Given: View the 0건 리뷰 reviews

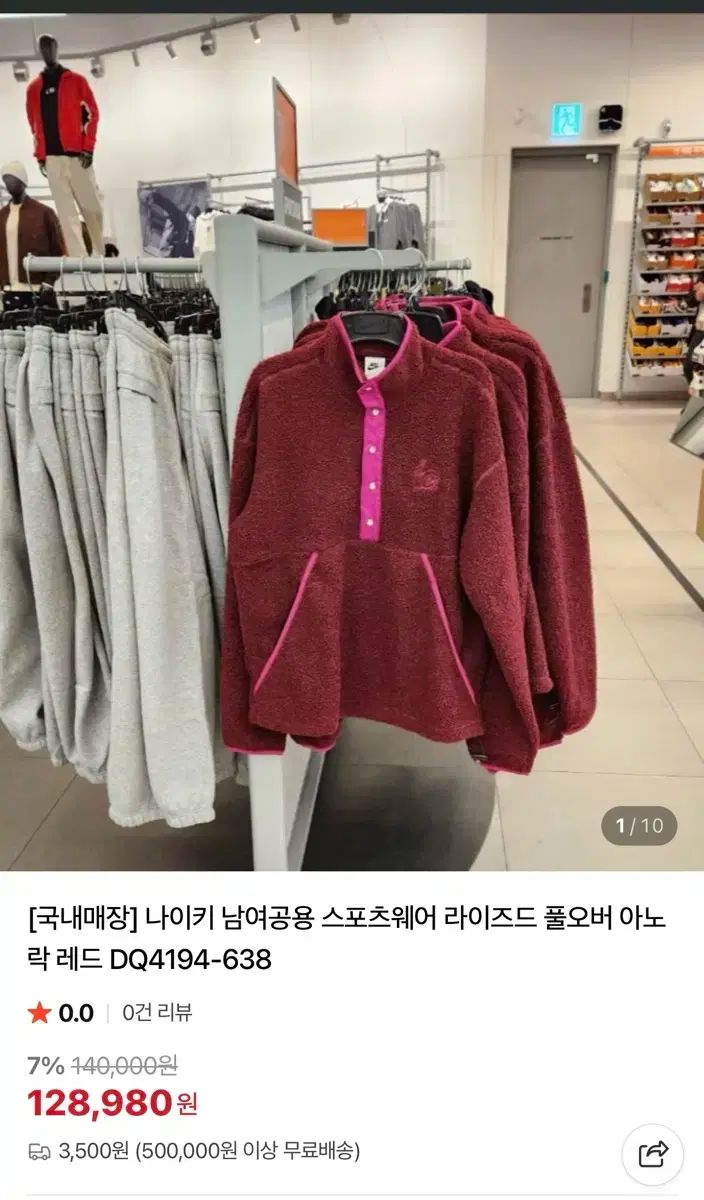Looking at the screenshot, I should pos(157,1013).
